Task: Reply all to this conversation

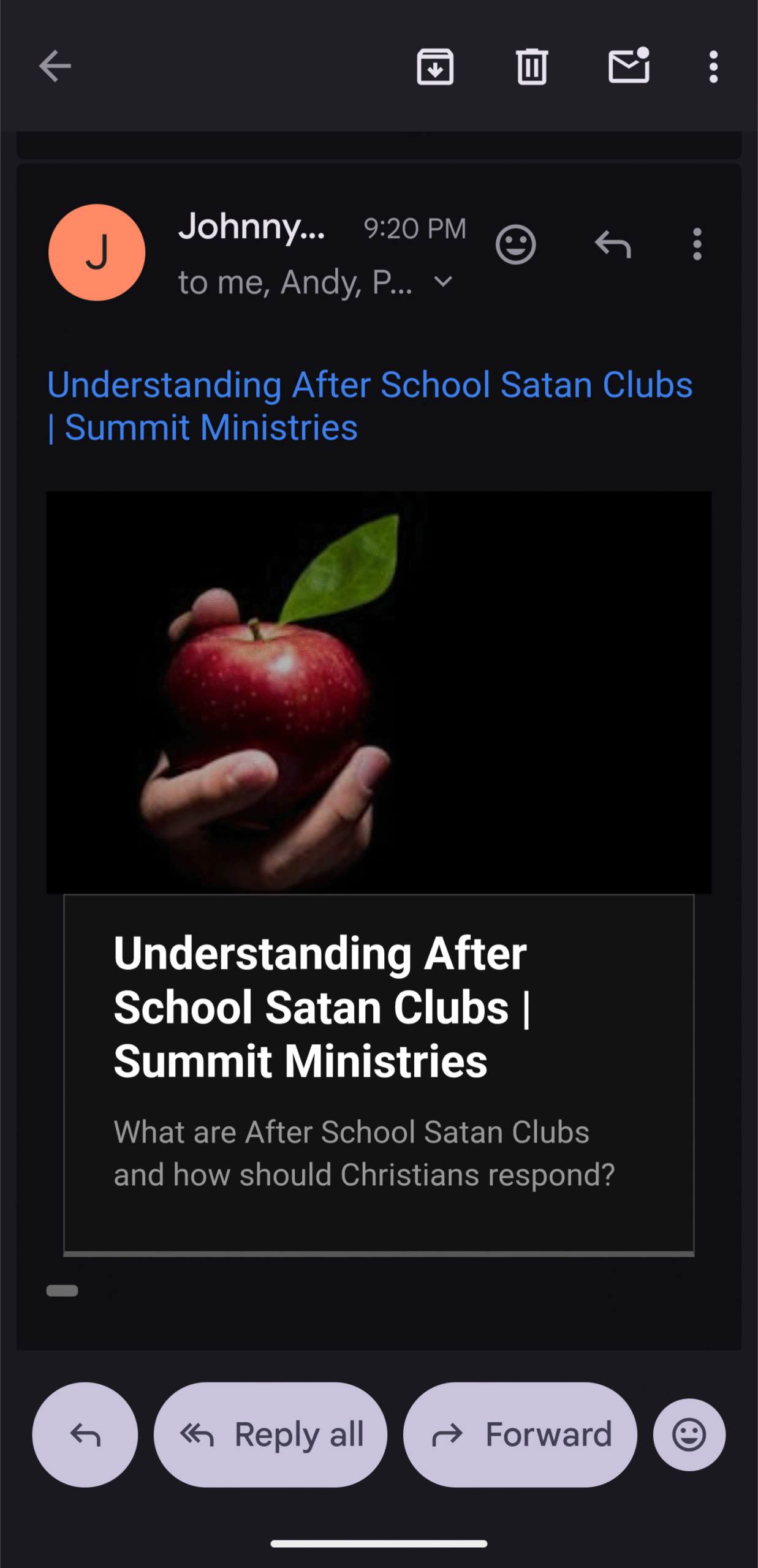Action: 270,1434
